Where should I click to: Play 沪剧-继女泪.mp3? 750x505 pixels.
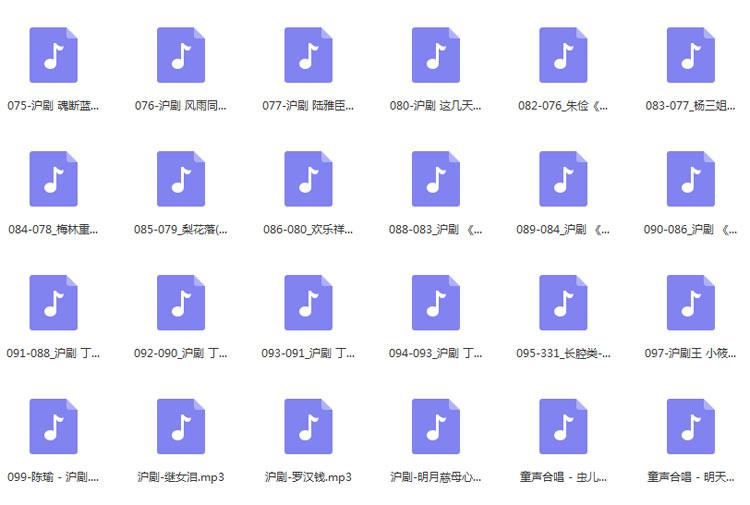[181, 427]
